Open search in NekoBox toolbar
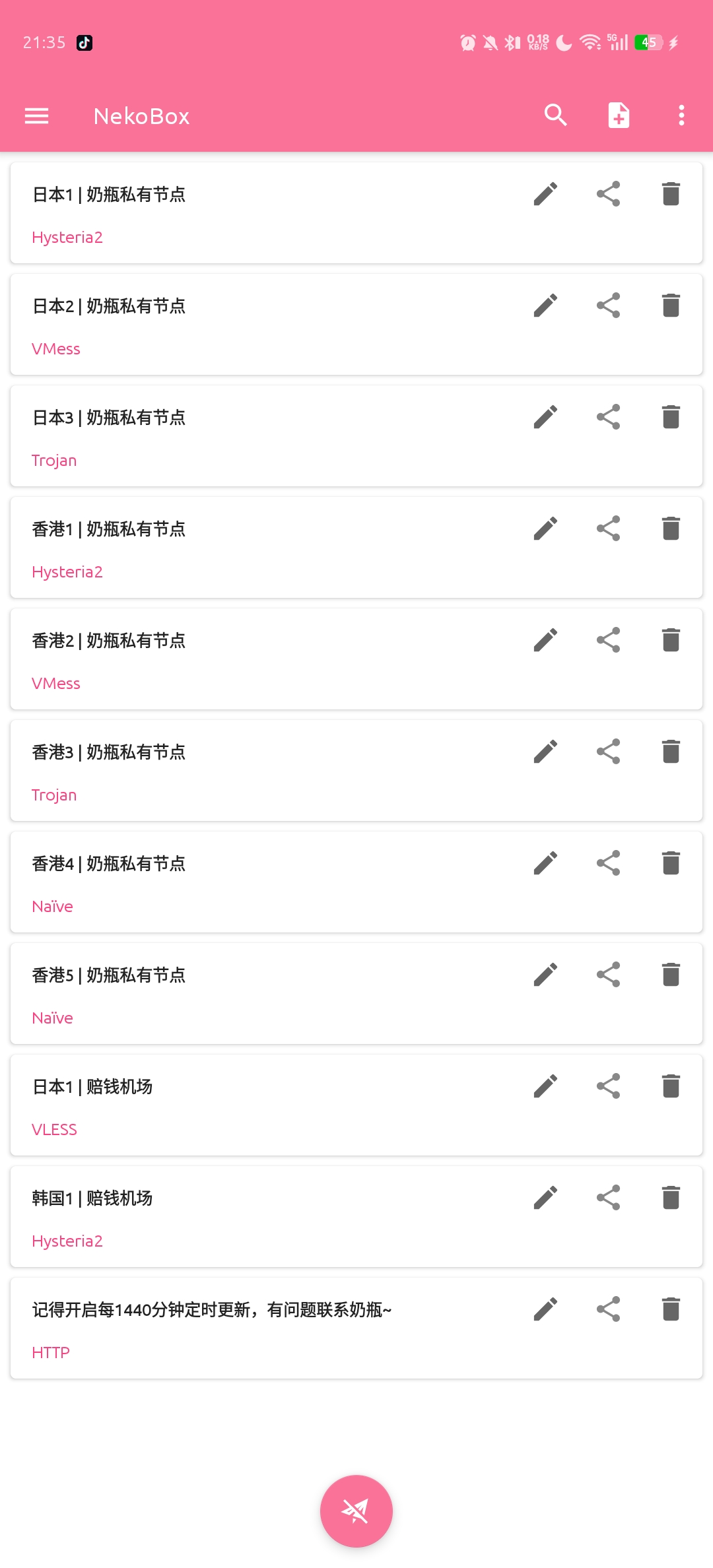Viewport: 713px width, 1568px height. 555,115
